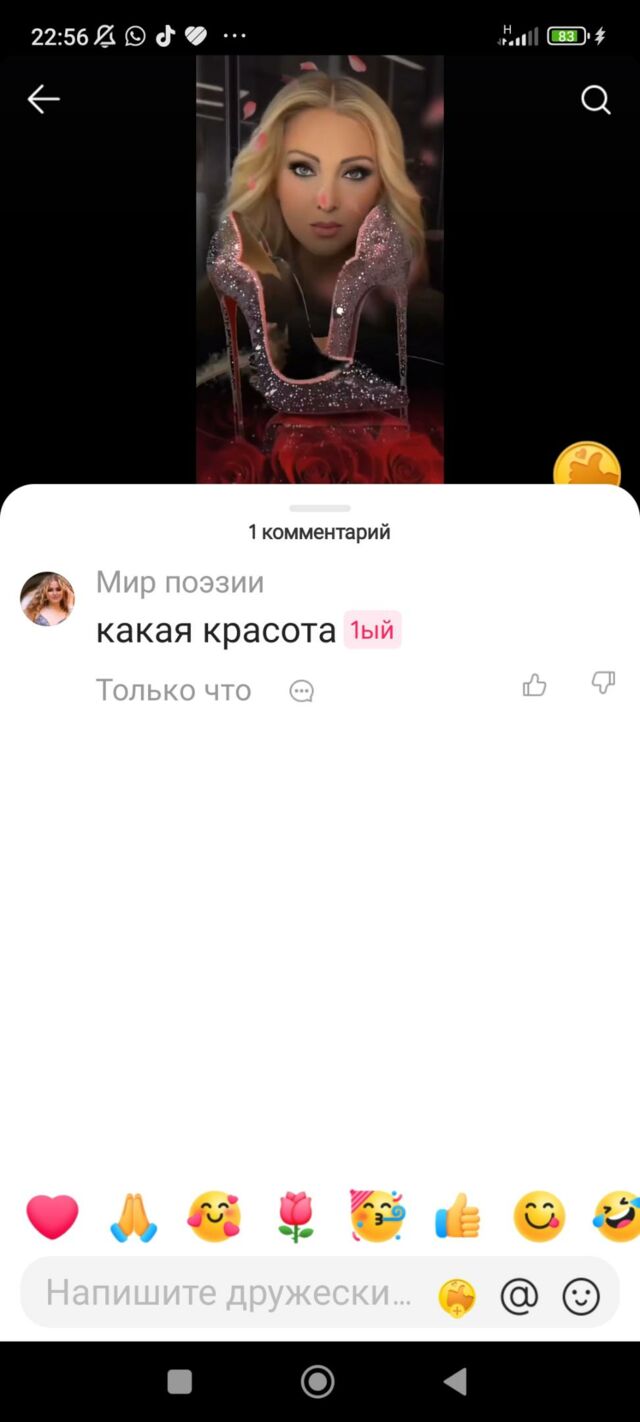The width and height of the screenshot is (640, 1422).
Task: Dislike the comment by Мир поэзии
Action: pyautogui.click(x=603, y=684)
